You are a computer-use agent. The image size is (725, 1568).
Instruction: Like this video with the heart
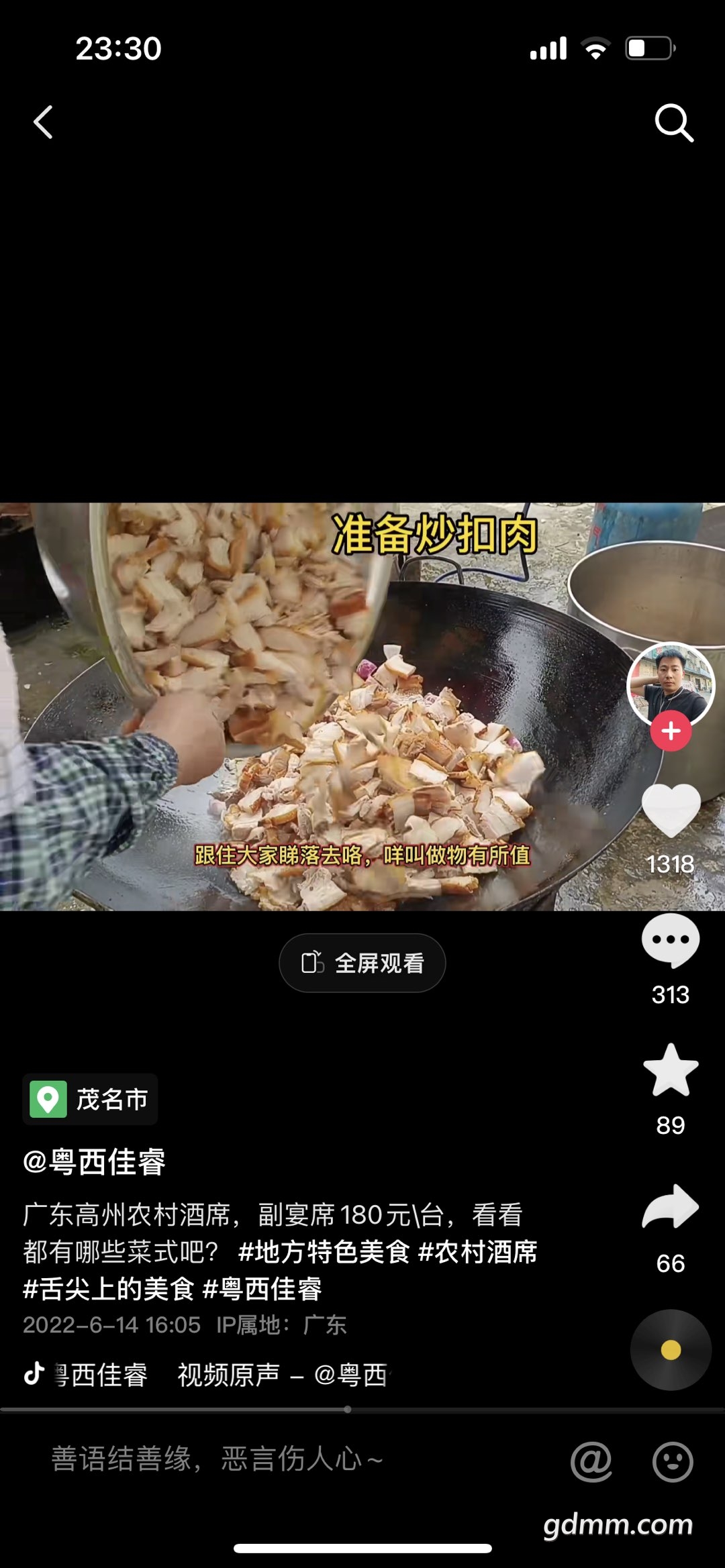(x=671, y=811)
